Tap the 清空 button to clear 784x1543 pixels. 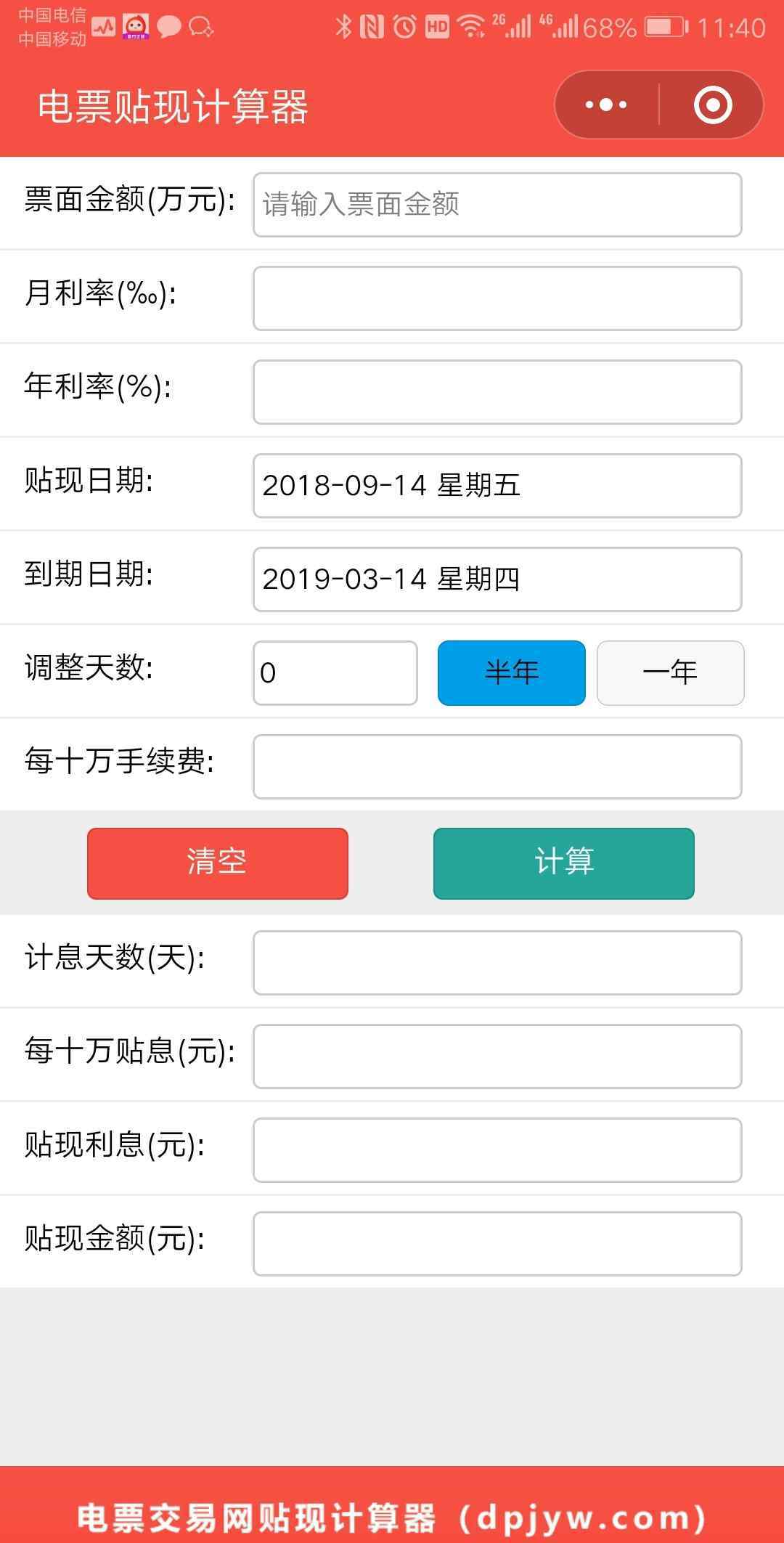(218, 863)
